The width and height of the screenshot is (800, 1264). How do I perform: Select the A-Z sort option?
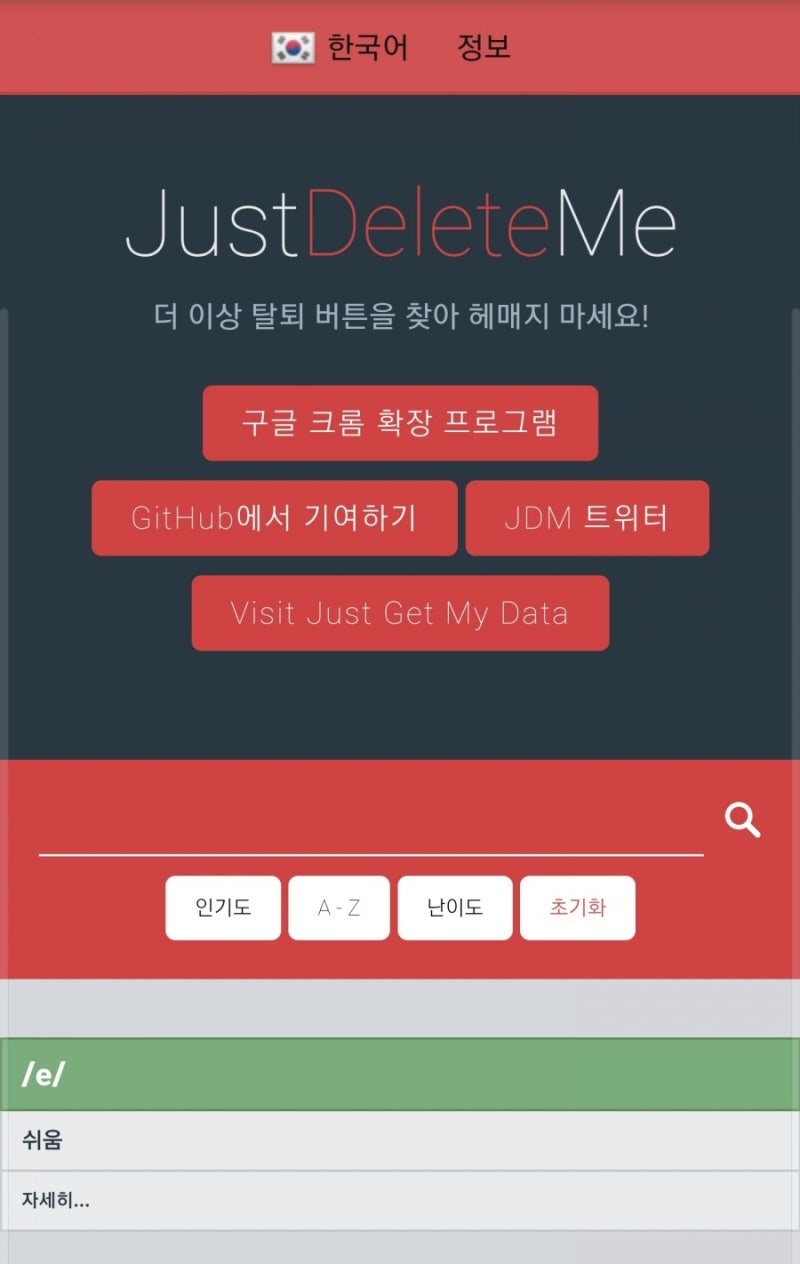click(x=339, y=907)
